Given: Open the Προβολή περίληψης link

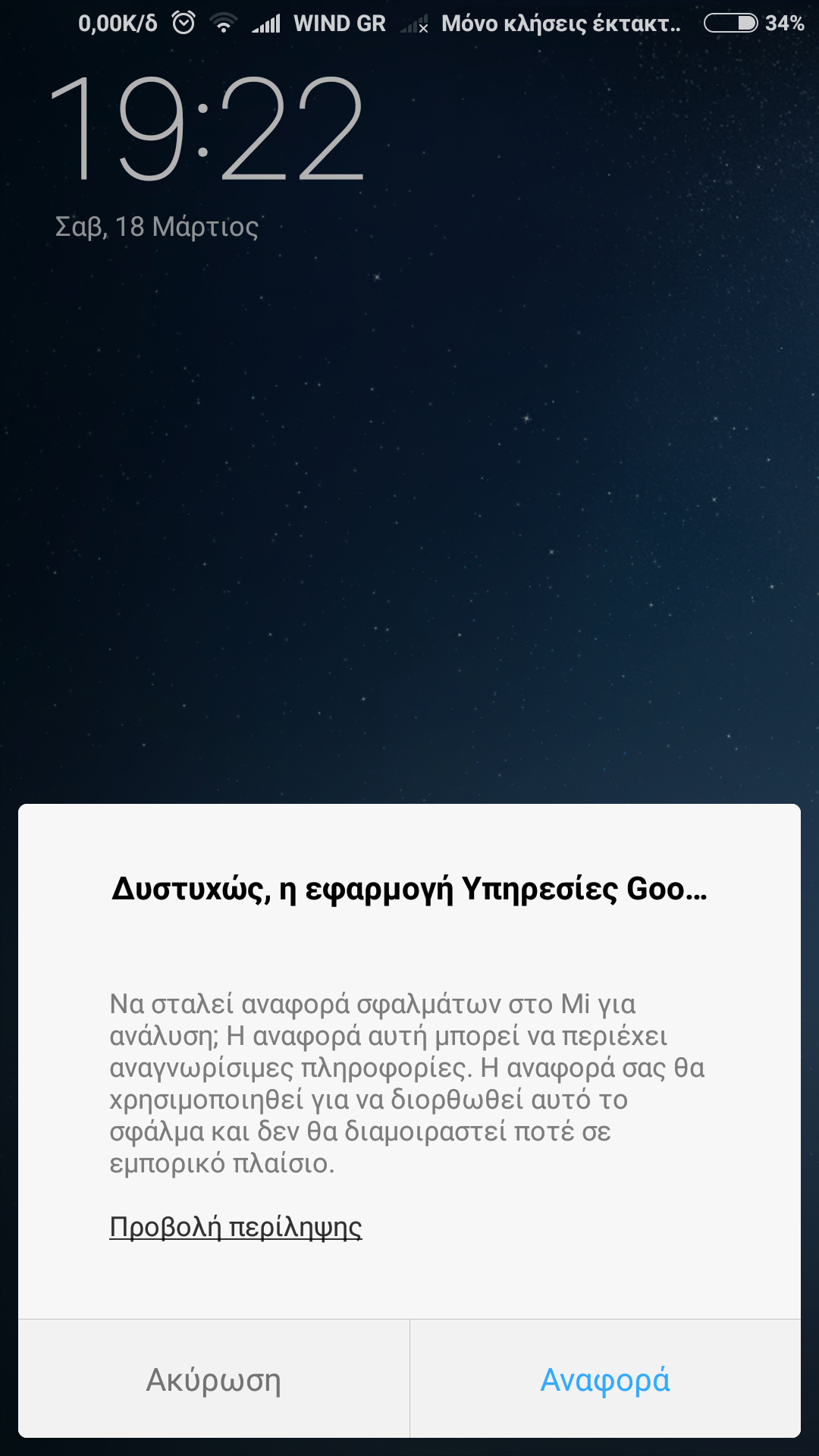Looking at the screenshot, I should 236,1226.
